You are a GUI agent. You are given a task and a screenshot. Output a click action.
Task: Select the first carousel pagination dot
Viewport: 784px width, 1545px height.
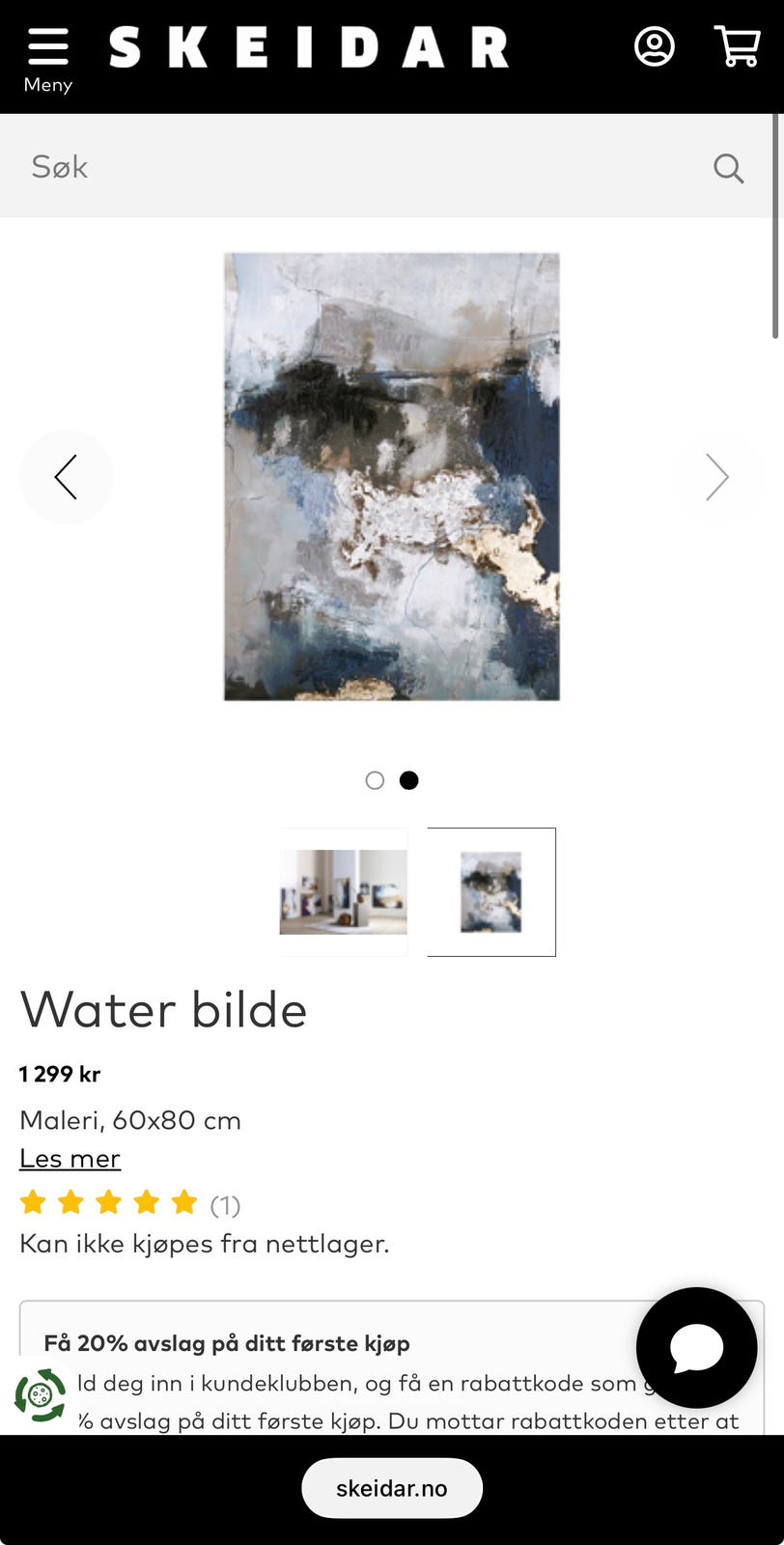coord(375,779)
